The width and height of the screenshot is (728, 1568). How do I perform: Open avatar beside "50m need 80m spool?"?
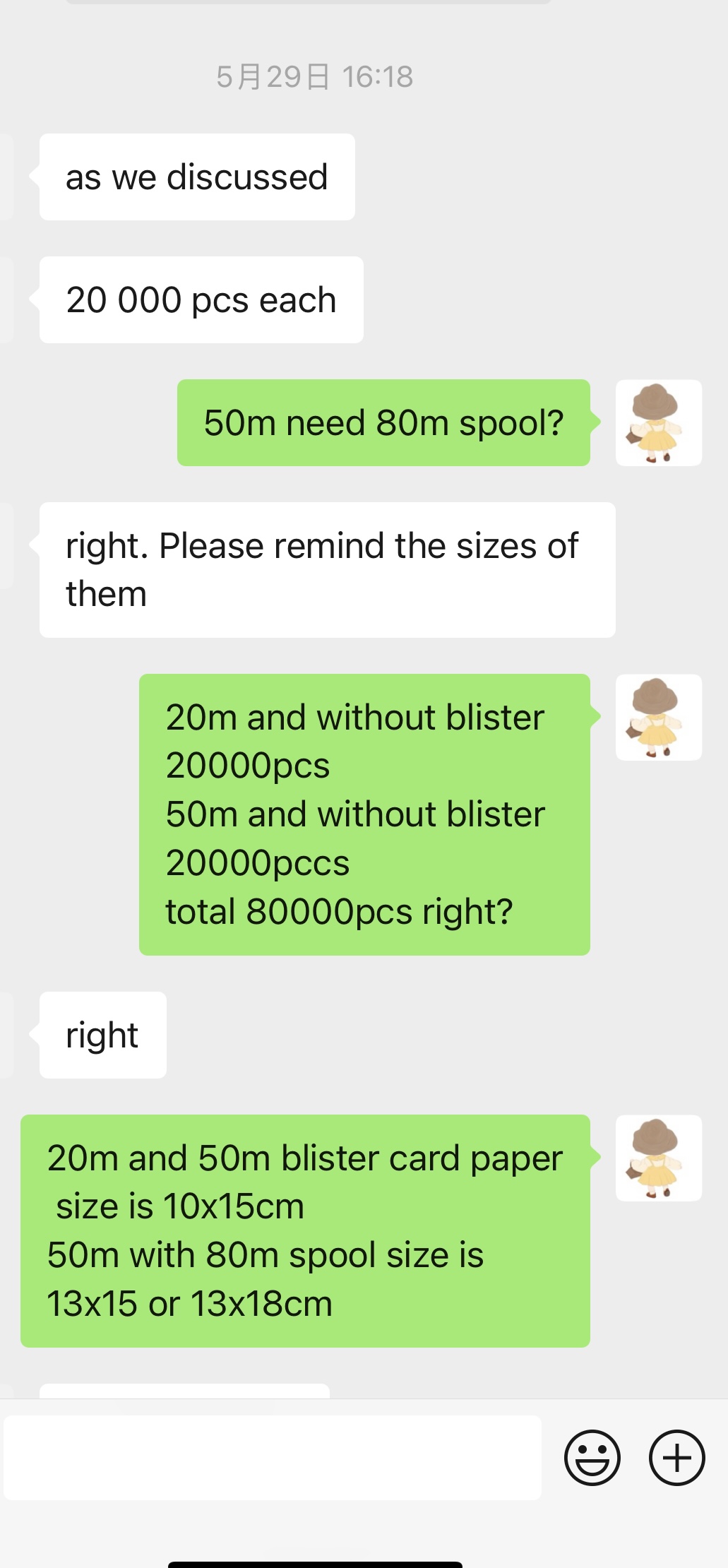click(x=658, y=423)
